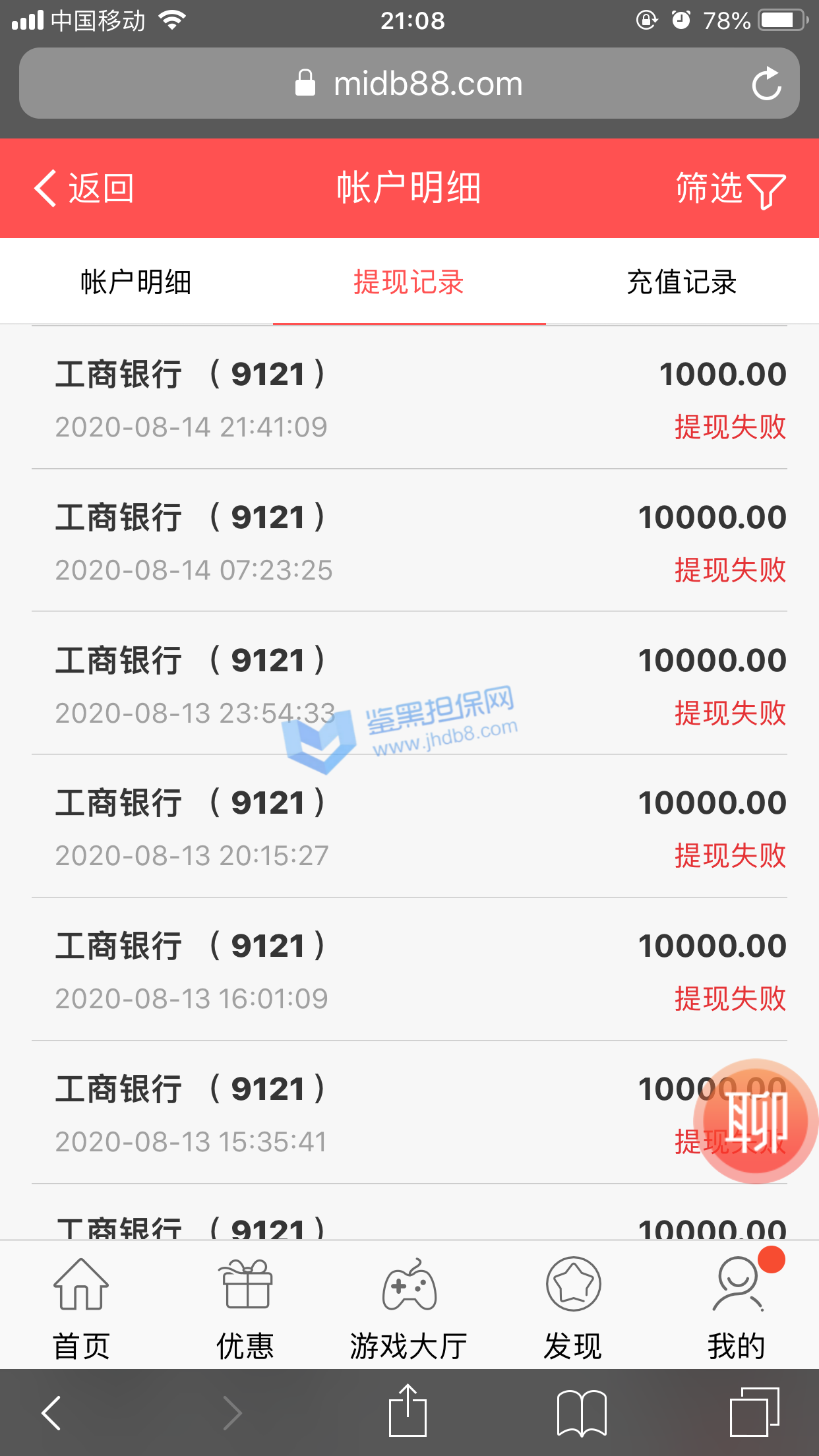This screenshot has width=819, height=1456.
Task: Switch to the 帐户明细 tab
Action: pos(136,282)
